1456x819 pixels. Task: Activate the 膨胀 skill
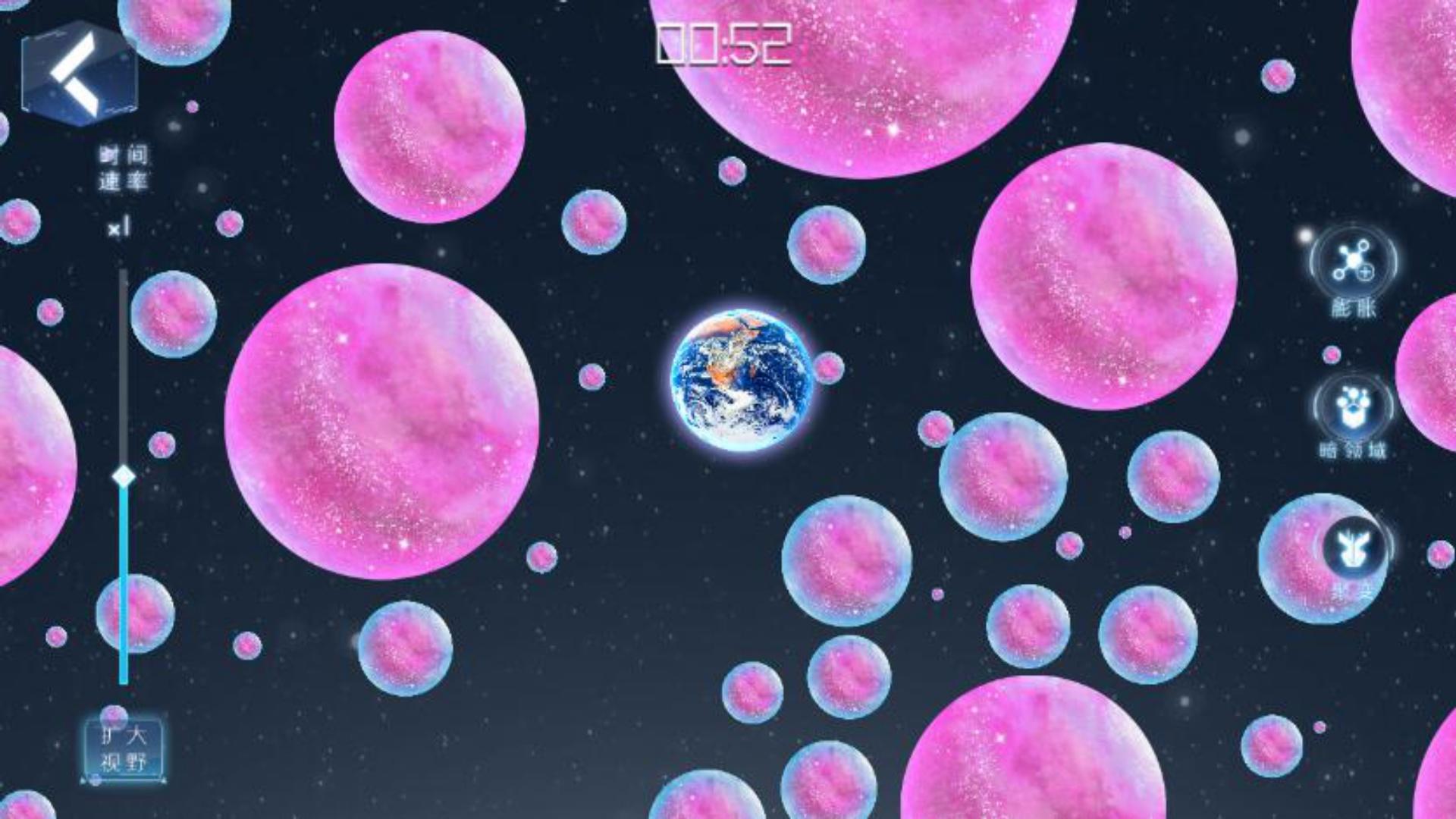(1354, 263)
